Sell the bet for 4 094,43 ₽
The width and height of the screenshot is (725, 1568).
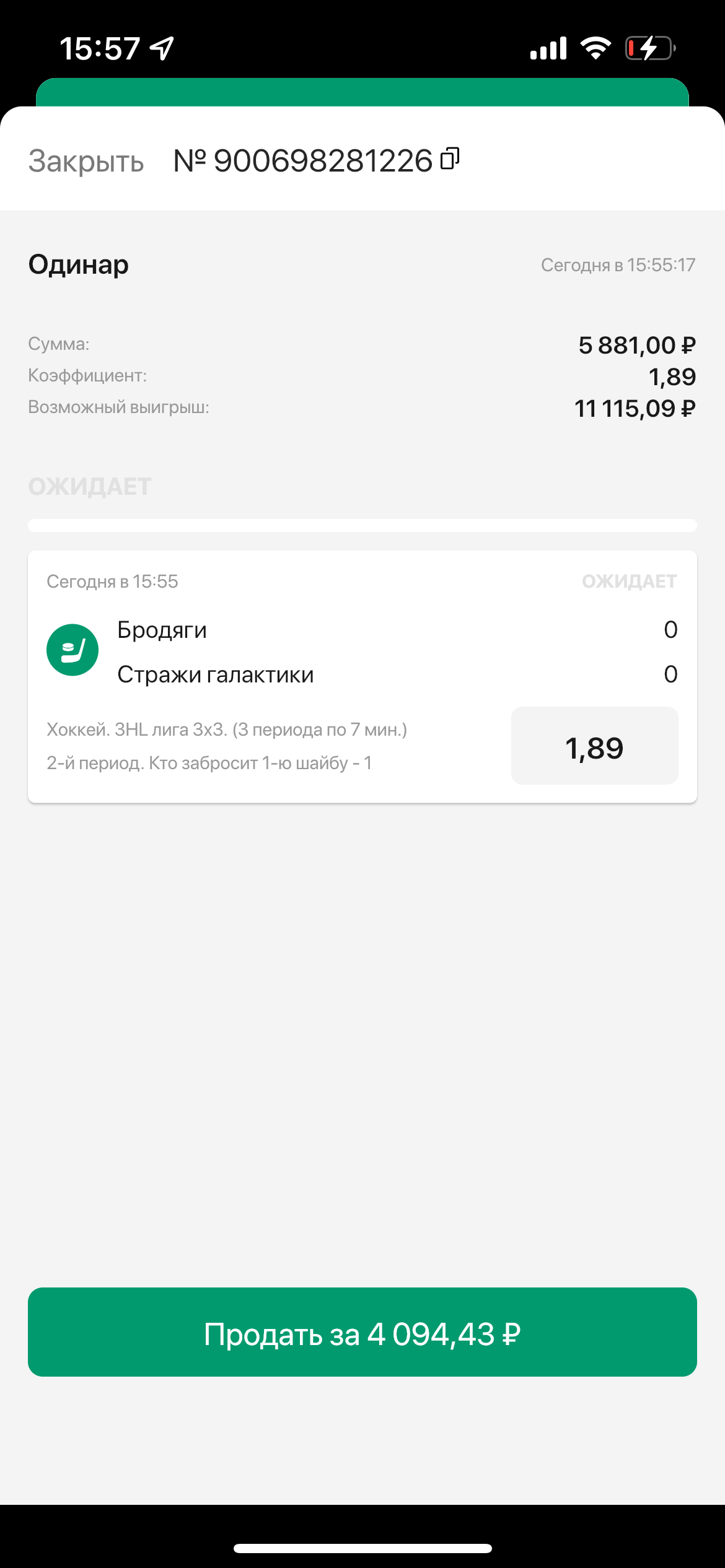[x=362, y=1333]
